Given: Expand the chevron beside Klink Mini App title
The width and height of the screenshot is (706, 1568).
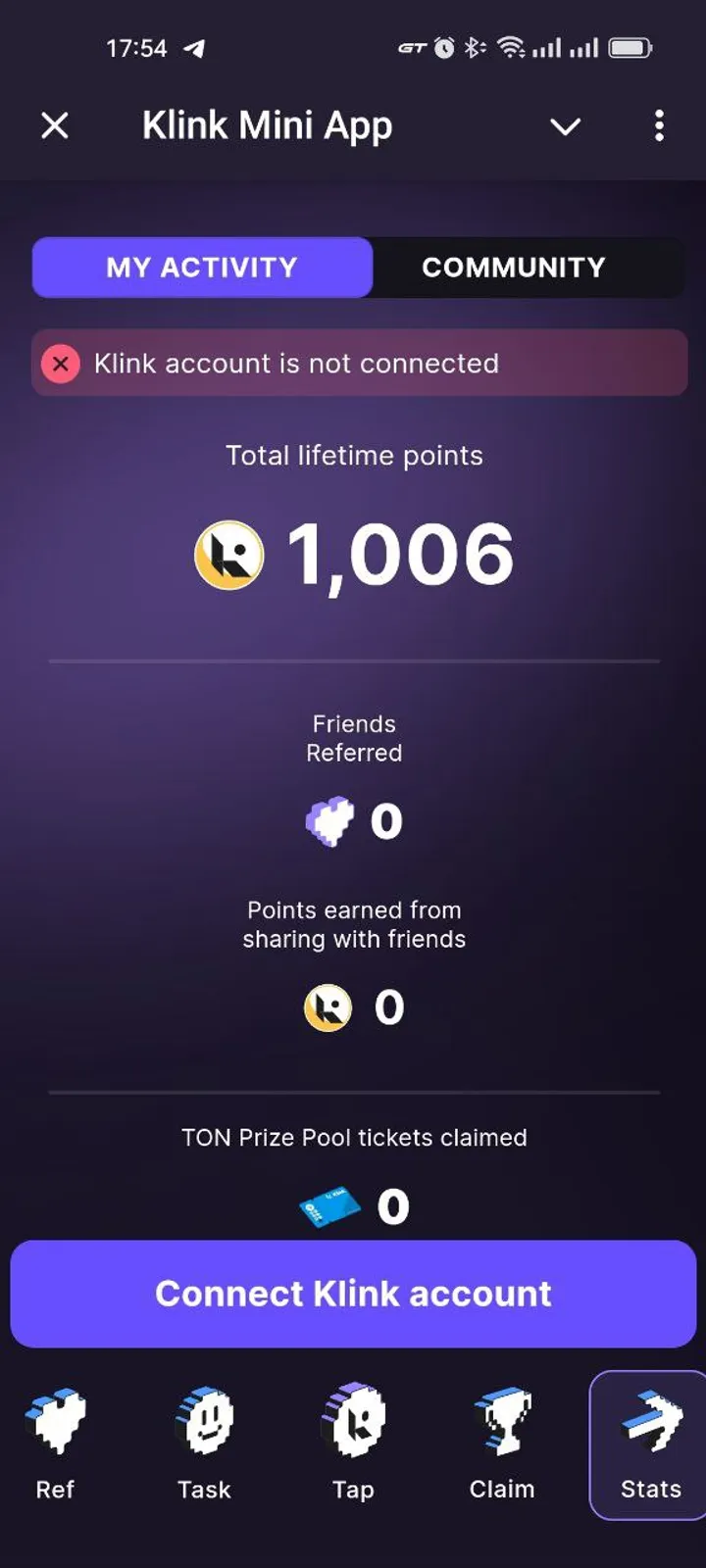Looking at the screenshot, I should (566, 127).
